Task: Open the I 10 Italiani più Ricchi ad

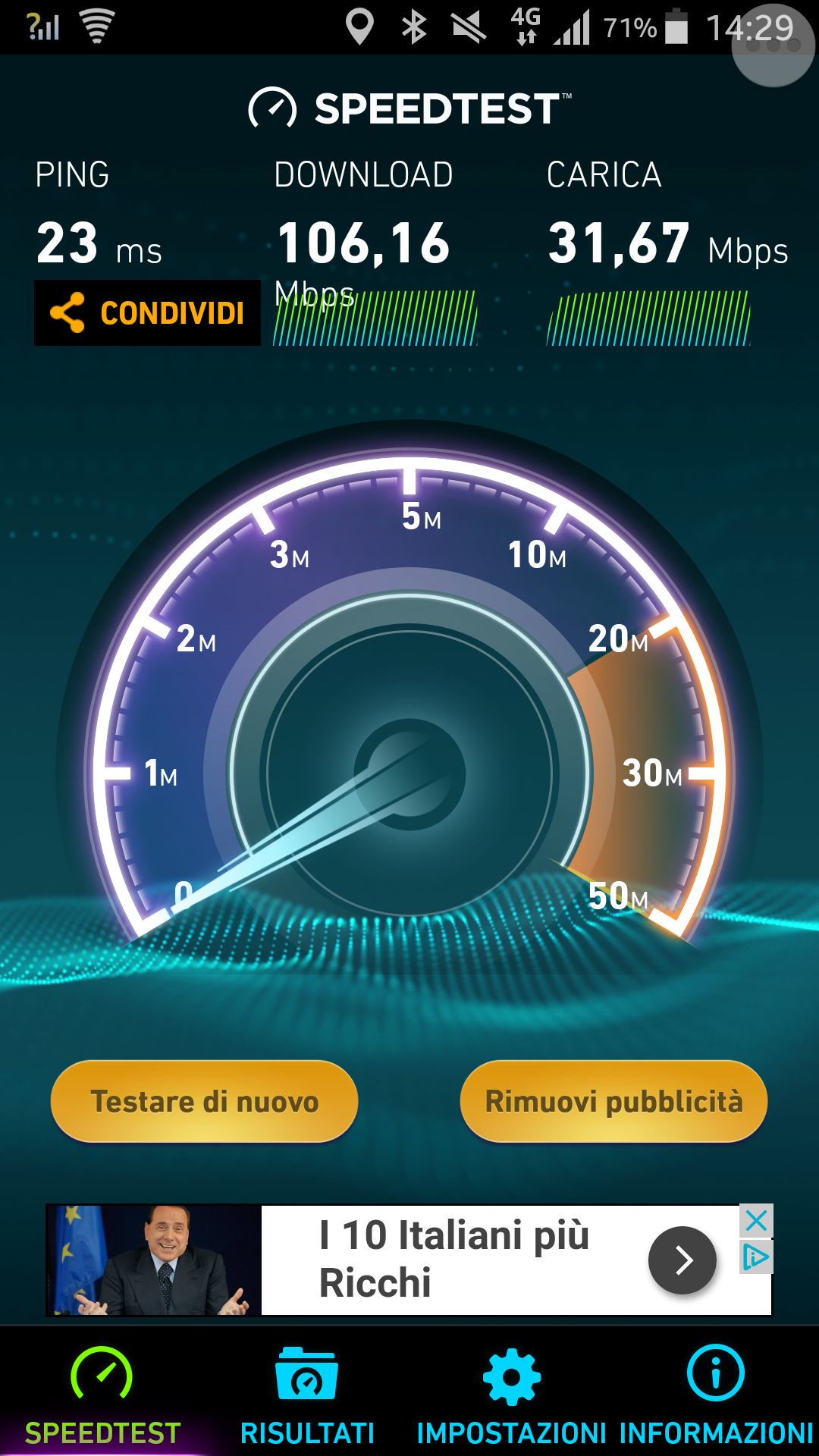Action: click(453, 1259)
